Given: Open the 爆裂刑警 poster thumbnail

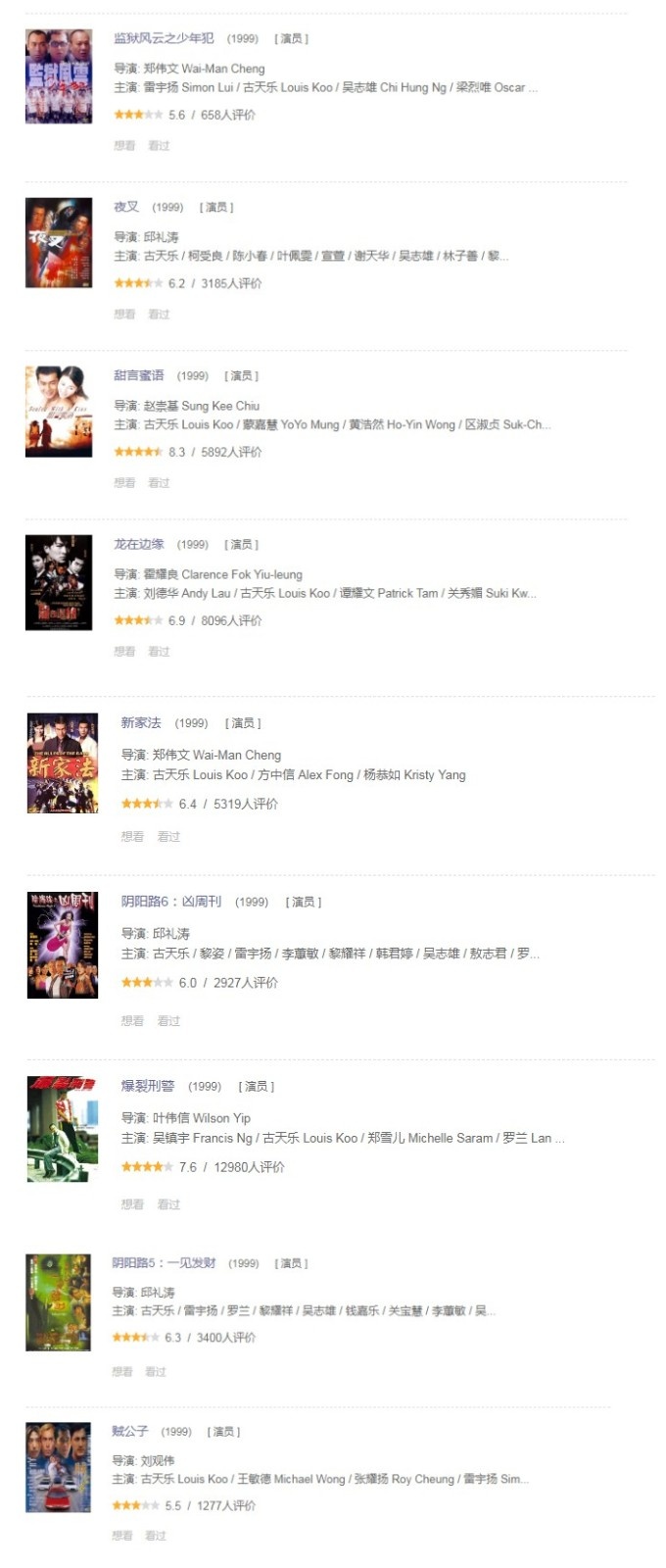Looking at the screenshot, I should 63,1129.
